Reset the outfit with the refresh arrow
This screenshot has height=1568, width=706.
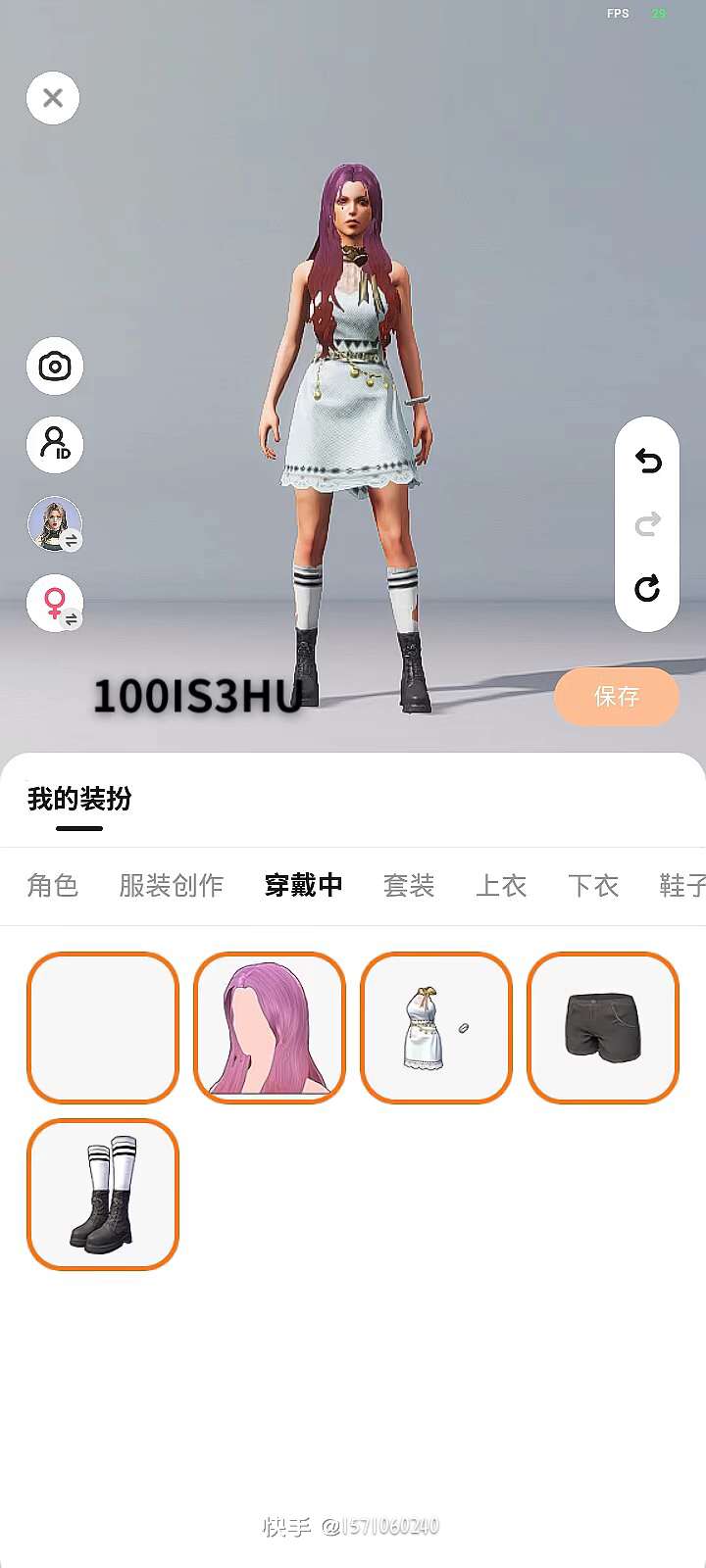coord(647,588)
